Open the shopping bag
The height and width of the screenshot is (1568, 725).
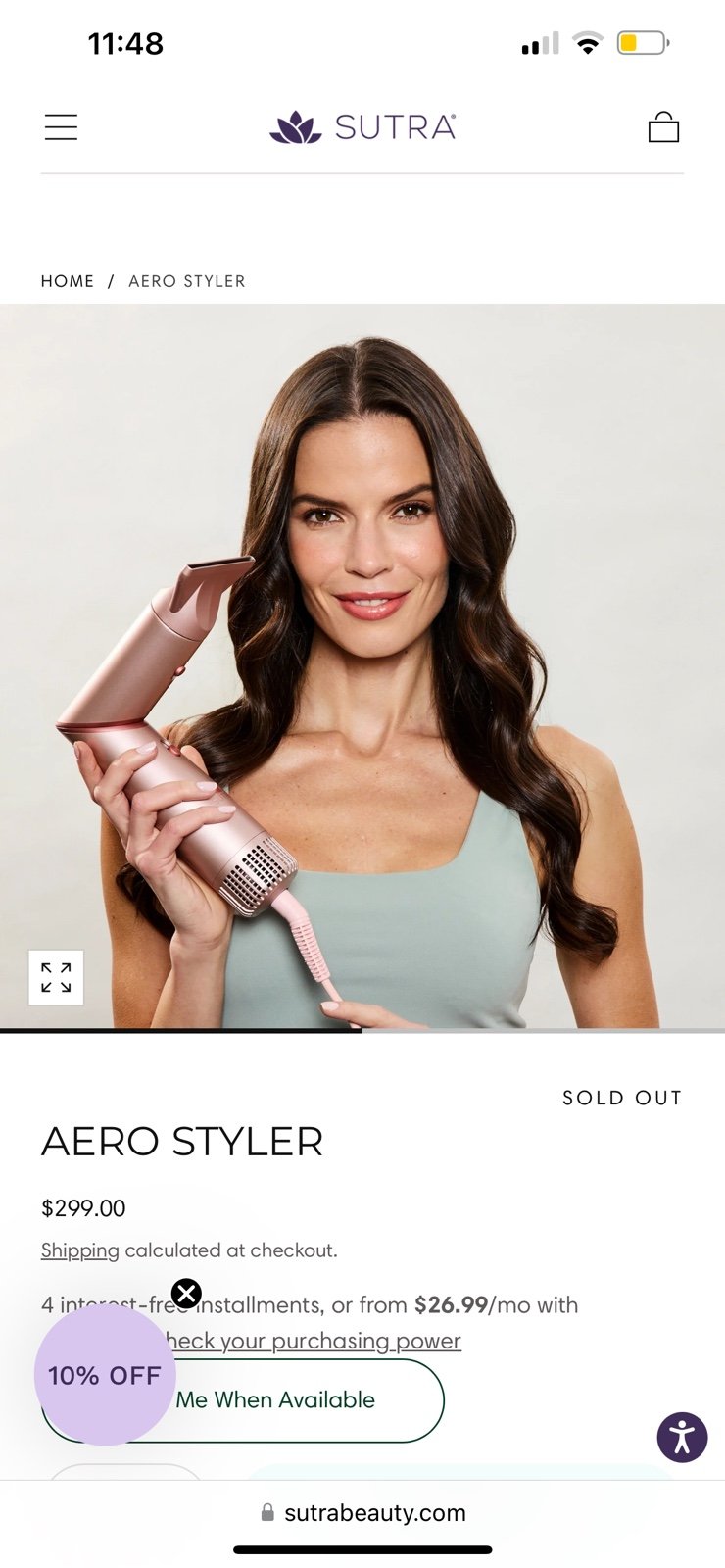(x=663, y=126)
